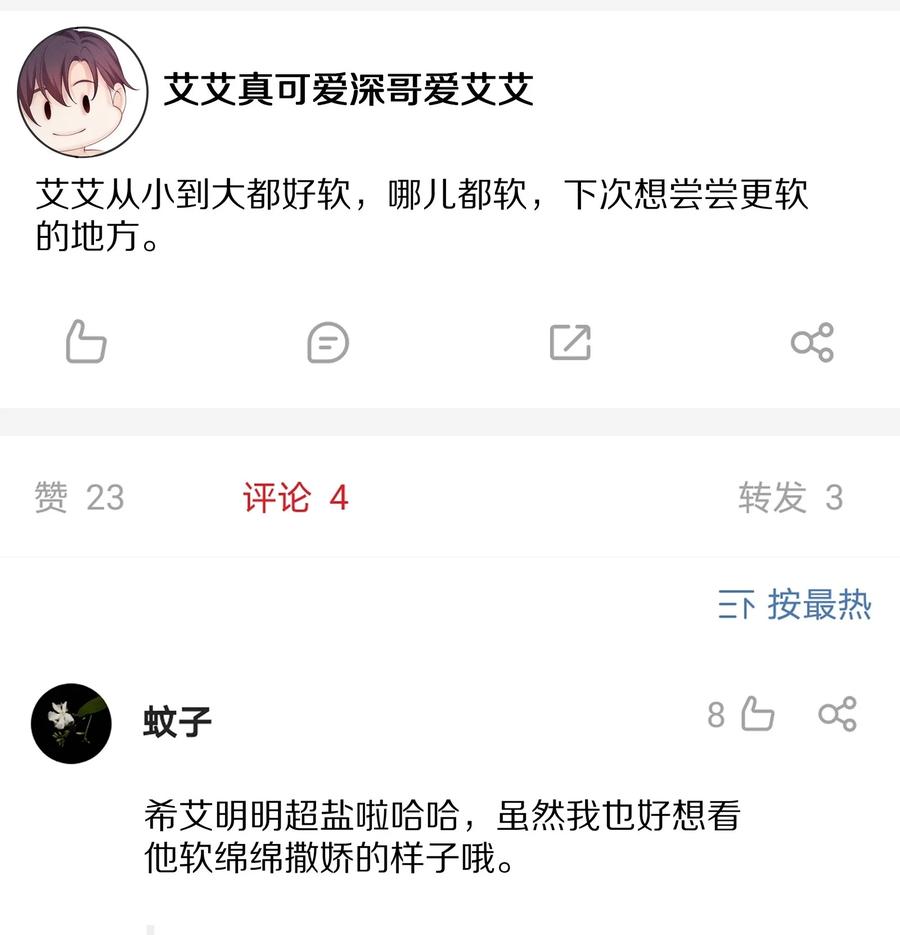
Task: Open 蚊子's comment text about 希艾
Action: (440, 835)
